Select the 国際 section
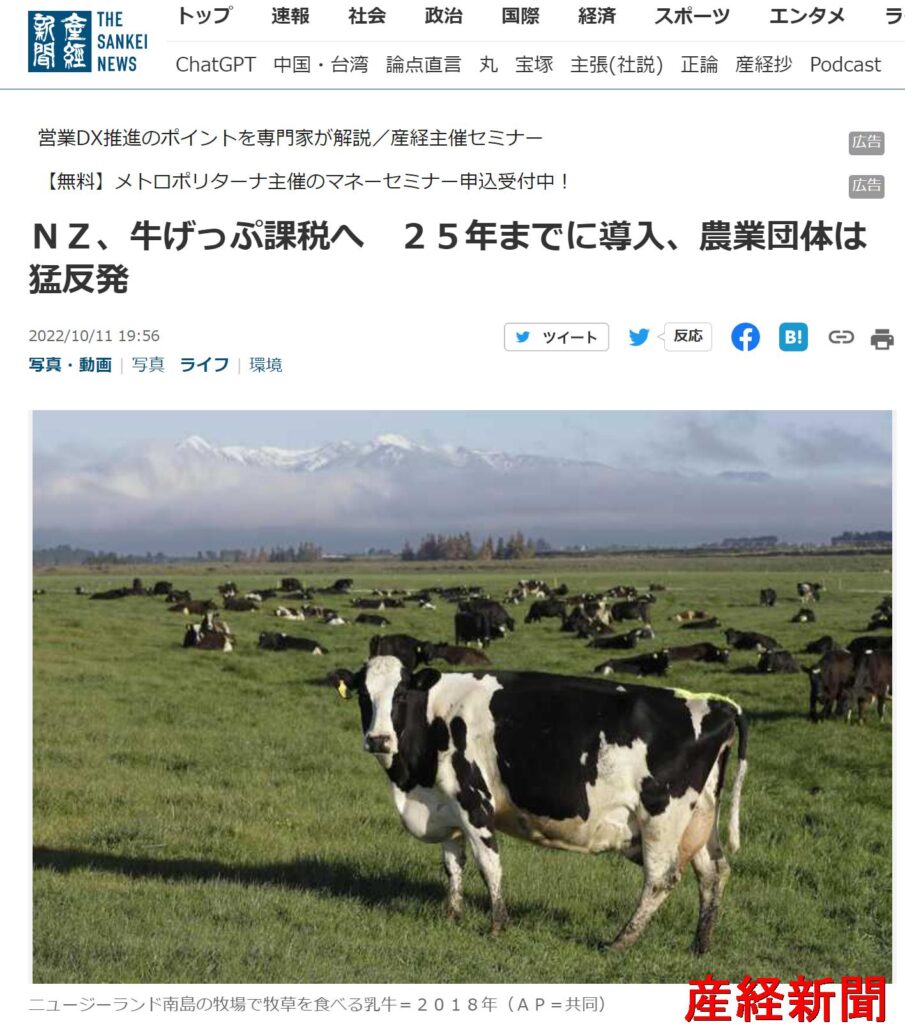 [x=520, y=16]
